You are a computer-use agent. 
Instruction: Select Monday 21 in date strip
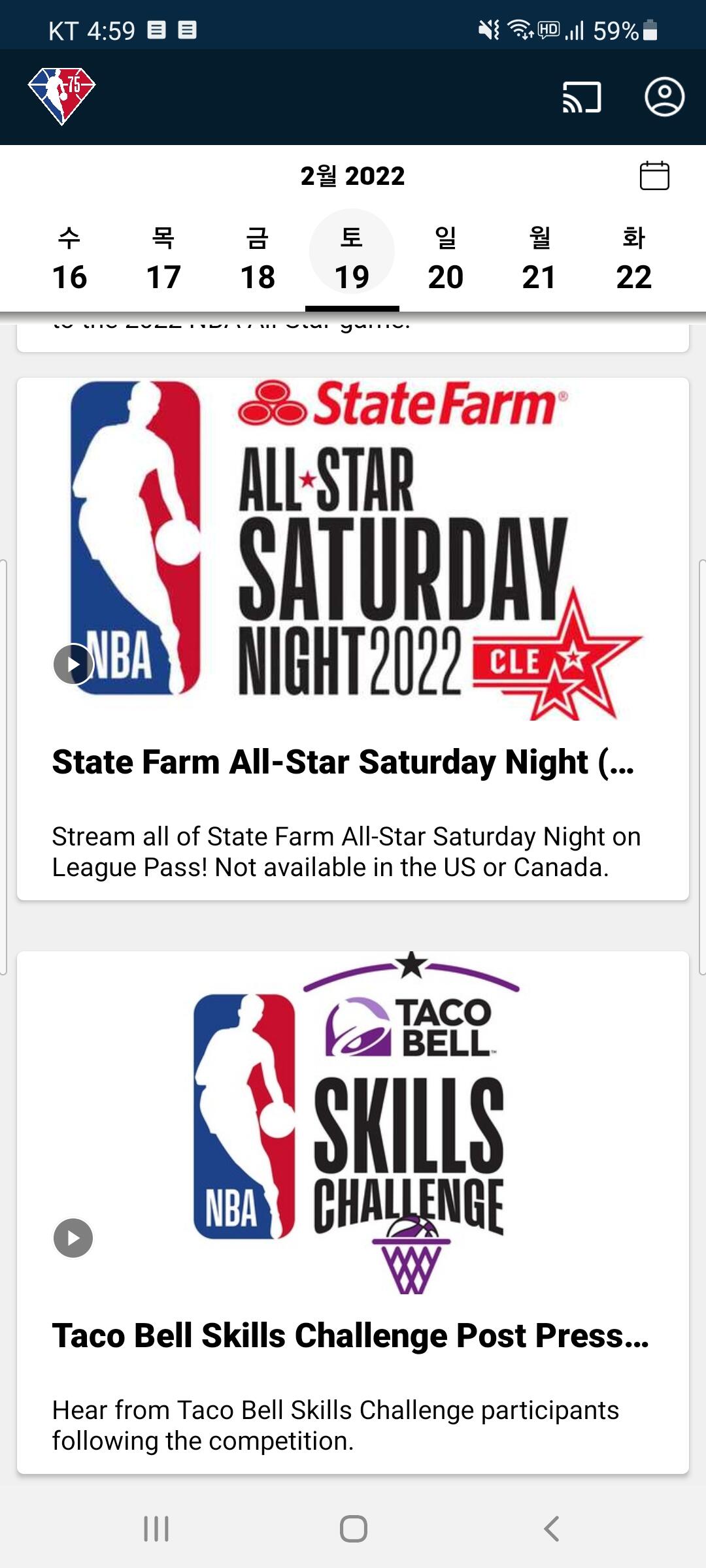pos(539,259)
